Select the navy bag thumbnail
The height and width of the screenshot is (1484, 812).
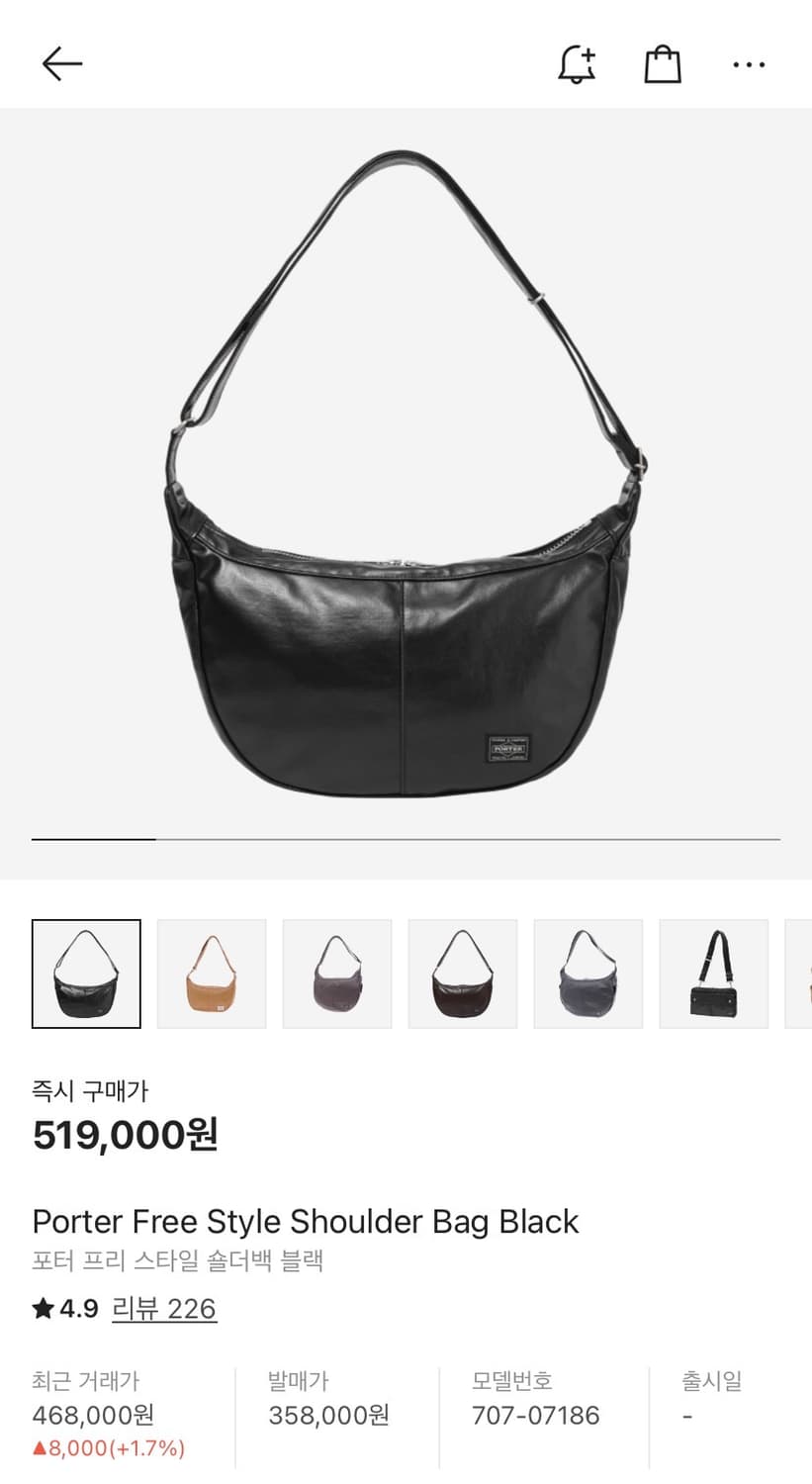(588, 974)
